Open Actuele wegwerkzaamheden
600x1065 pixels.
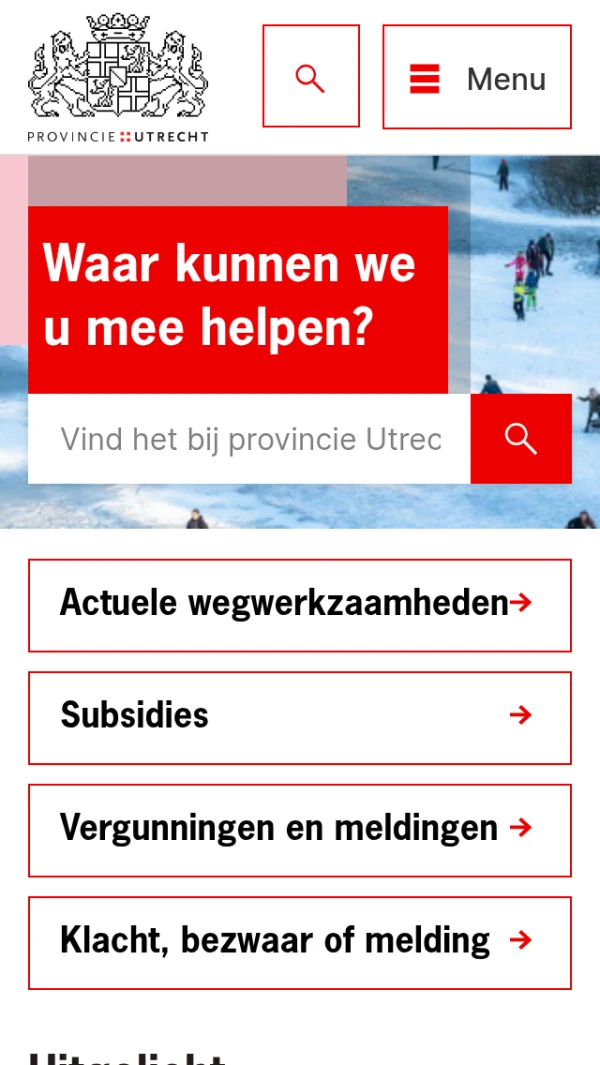(300, 605)
